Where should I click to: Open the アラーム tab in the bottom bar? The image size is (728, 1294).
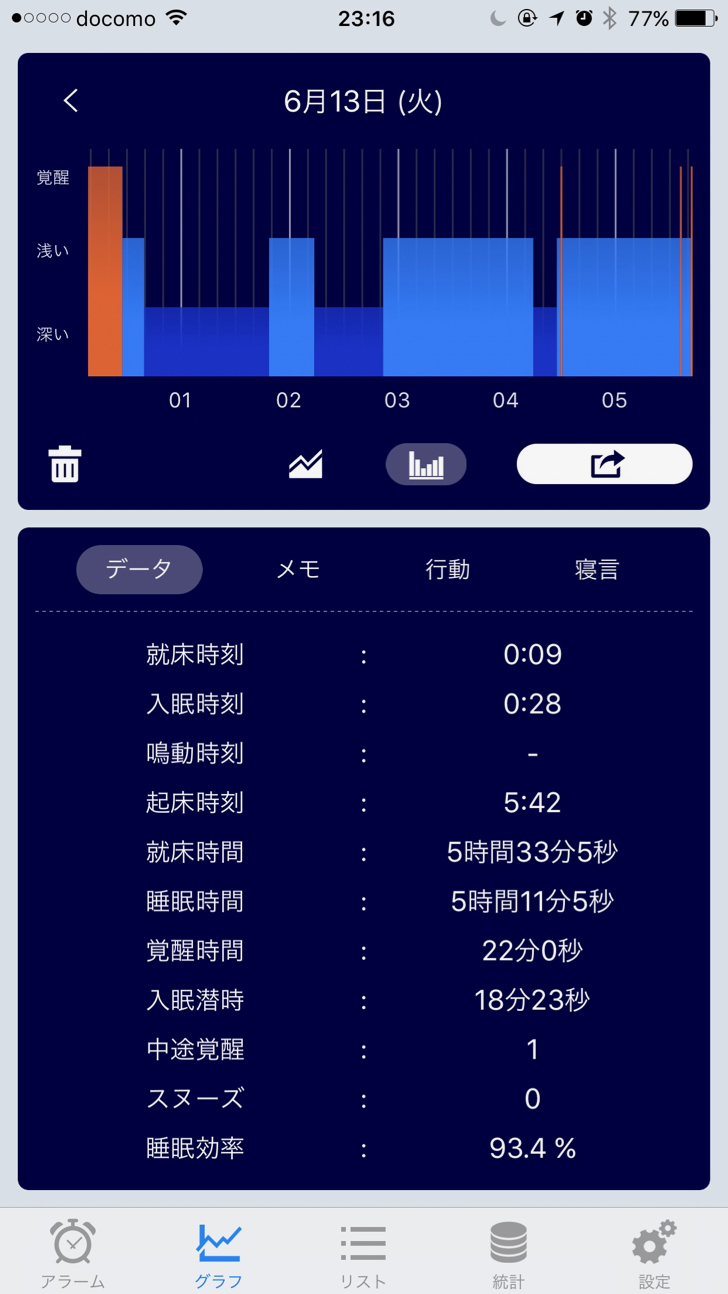[x=73, y=1254]
